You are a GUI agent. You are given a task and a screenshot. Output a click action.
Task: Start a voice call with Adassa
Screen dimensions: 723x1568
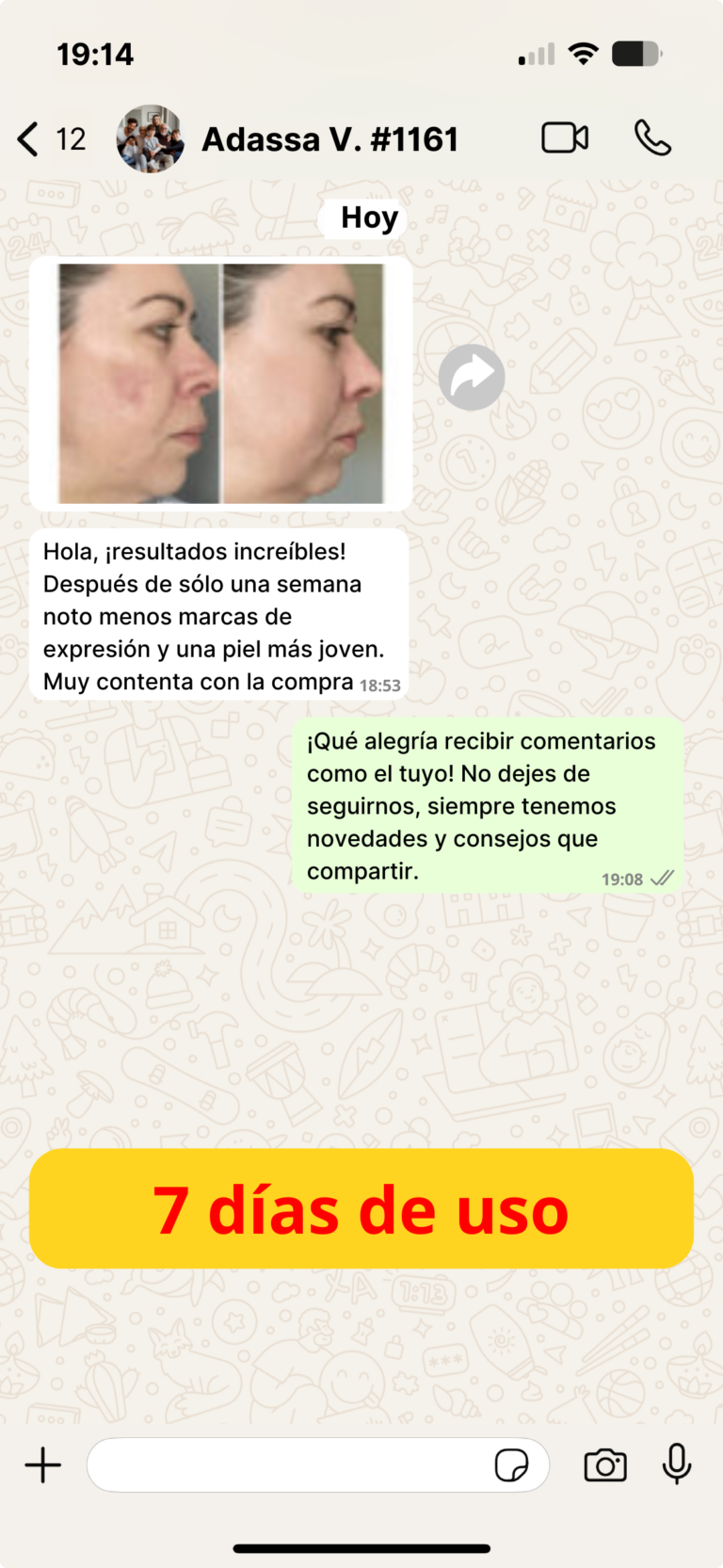(x=652, y=138)
